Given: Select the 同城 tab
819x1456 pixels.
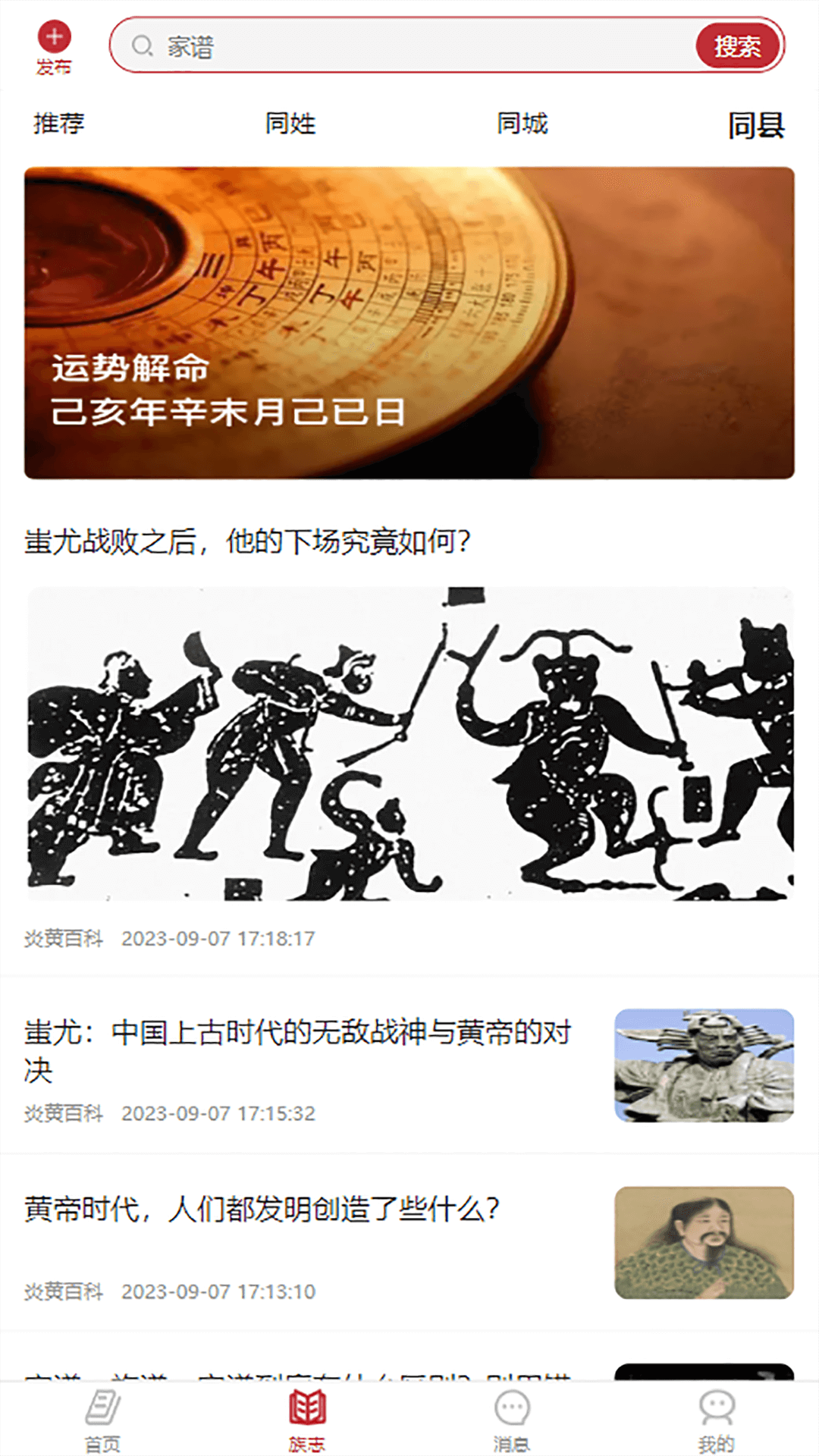Looking at the screenshot, I should (x=522, y=124).
